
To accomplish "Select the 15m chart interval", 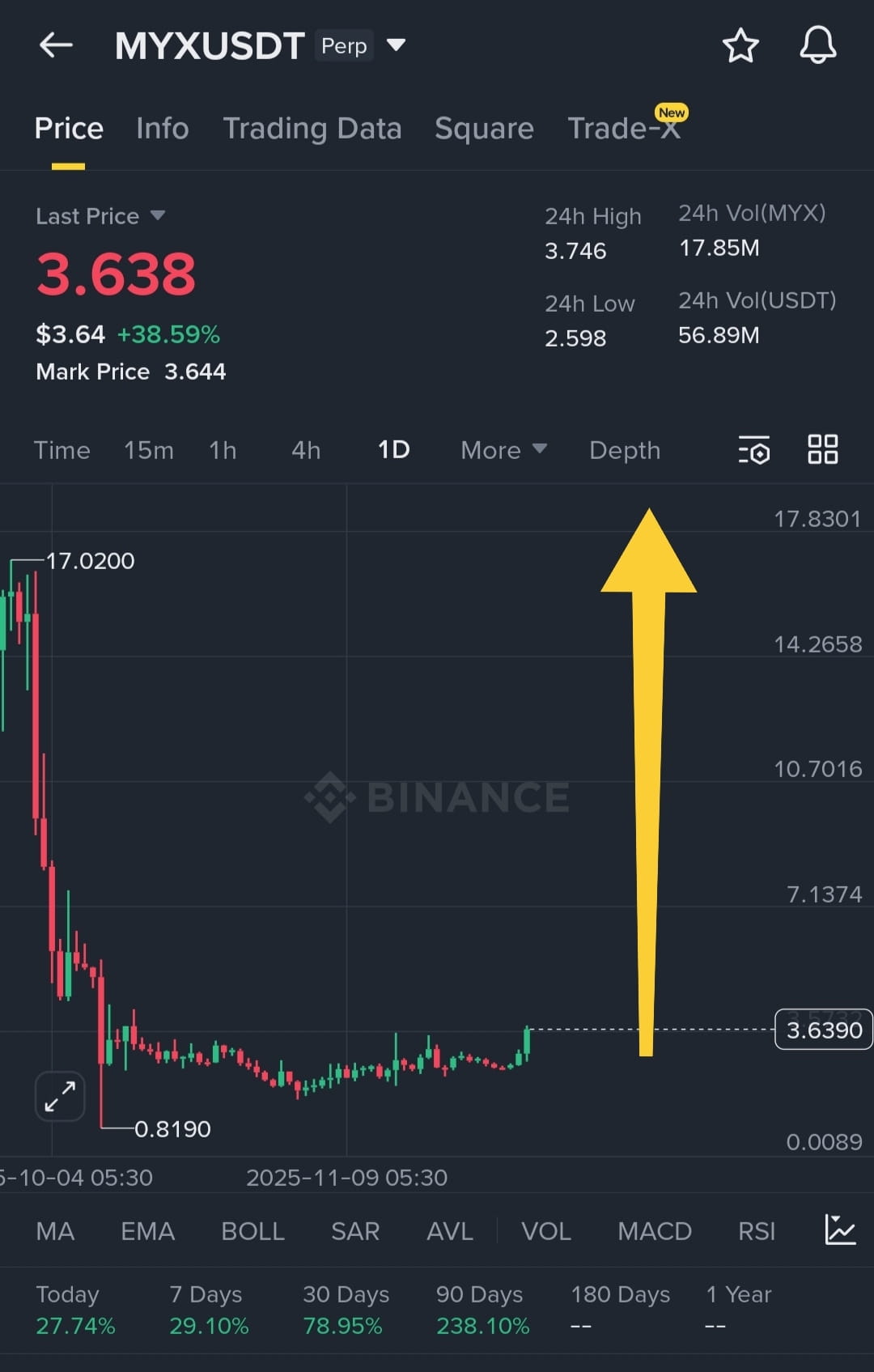I will click(148, 450).
